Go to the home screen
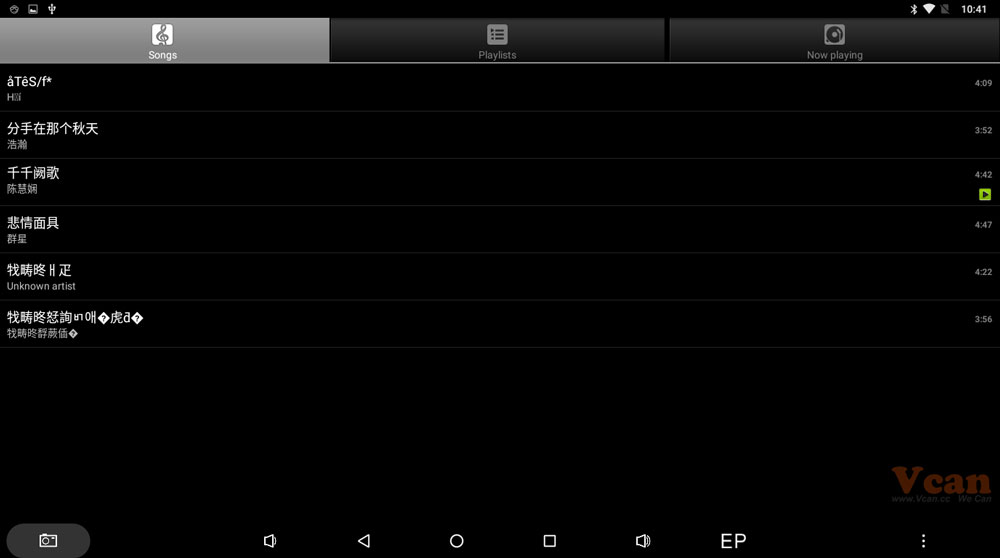Viewport: 1000px width, 558px height. click(x=456, y=541)
